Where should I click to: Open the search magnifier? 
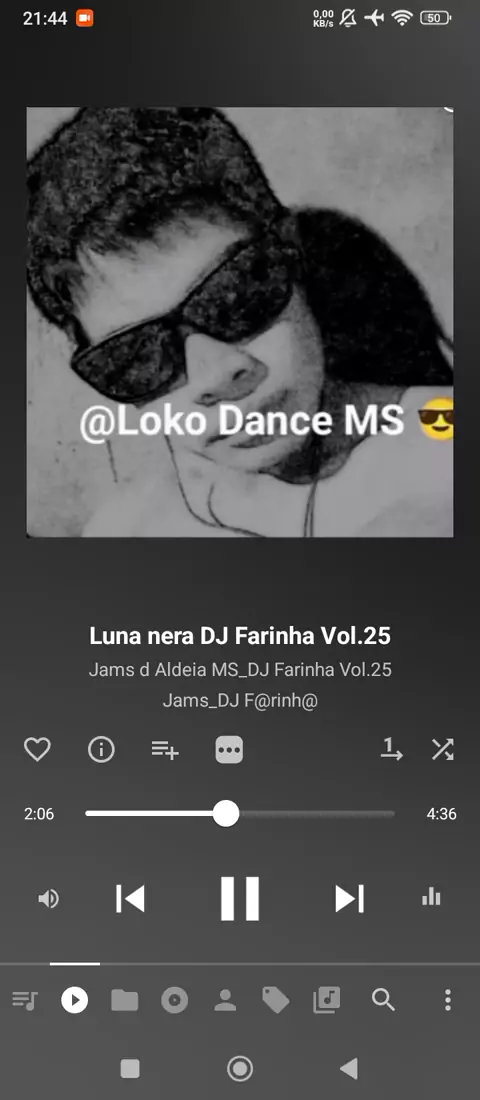tap(383, 1000)
